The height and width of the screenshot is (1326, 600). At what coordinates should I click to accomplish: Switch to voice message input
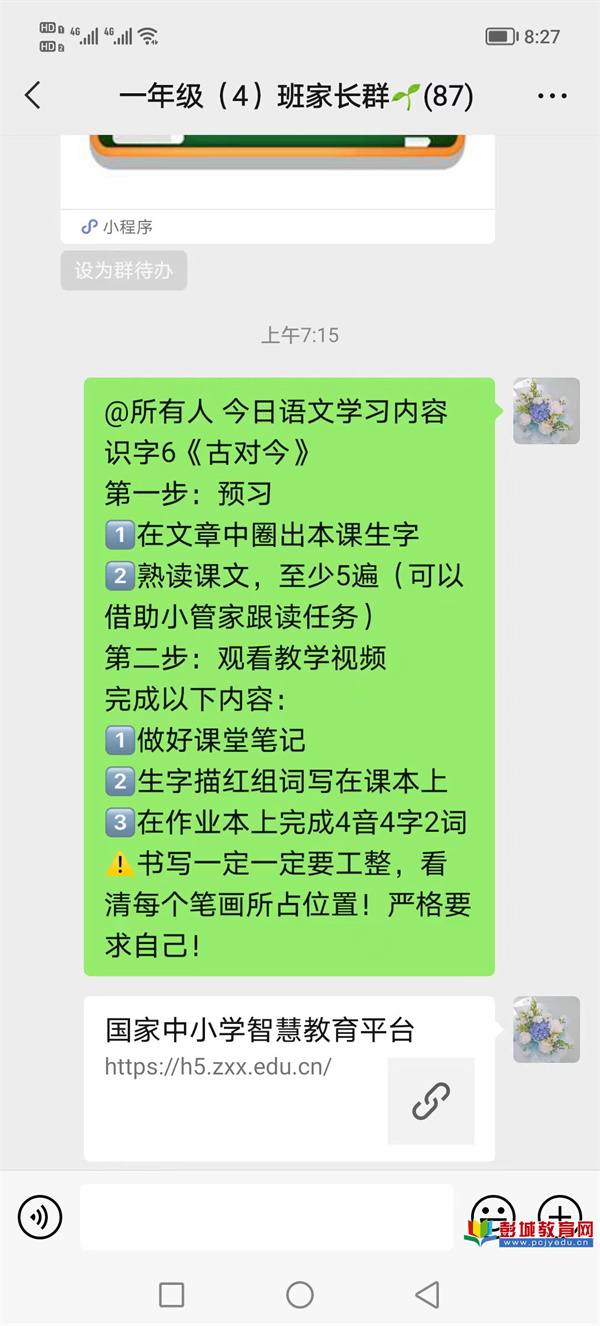point(40,1217)
